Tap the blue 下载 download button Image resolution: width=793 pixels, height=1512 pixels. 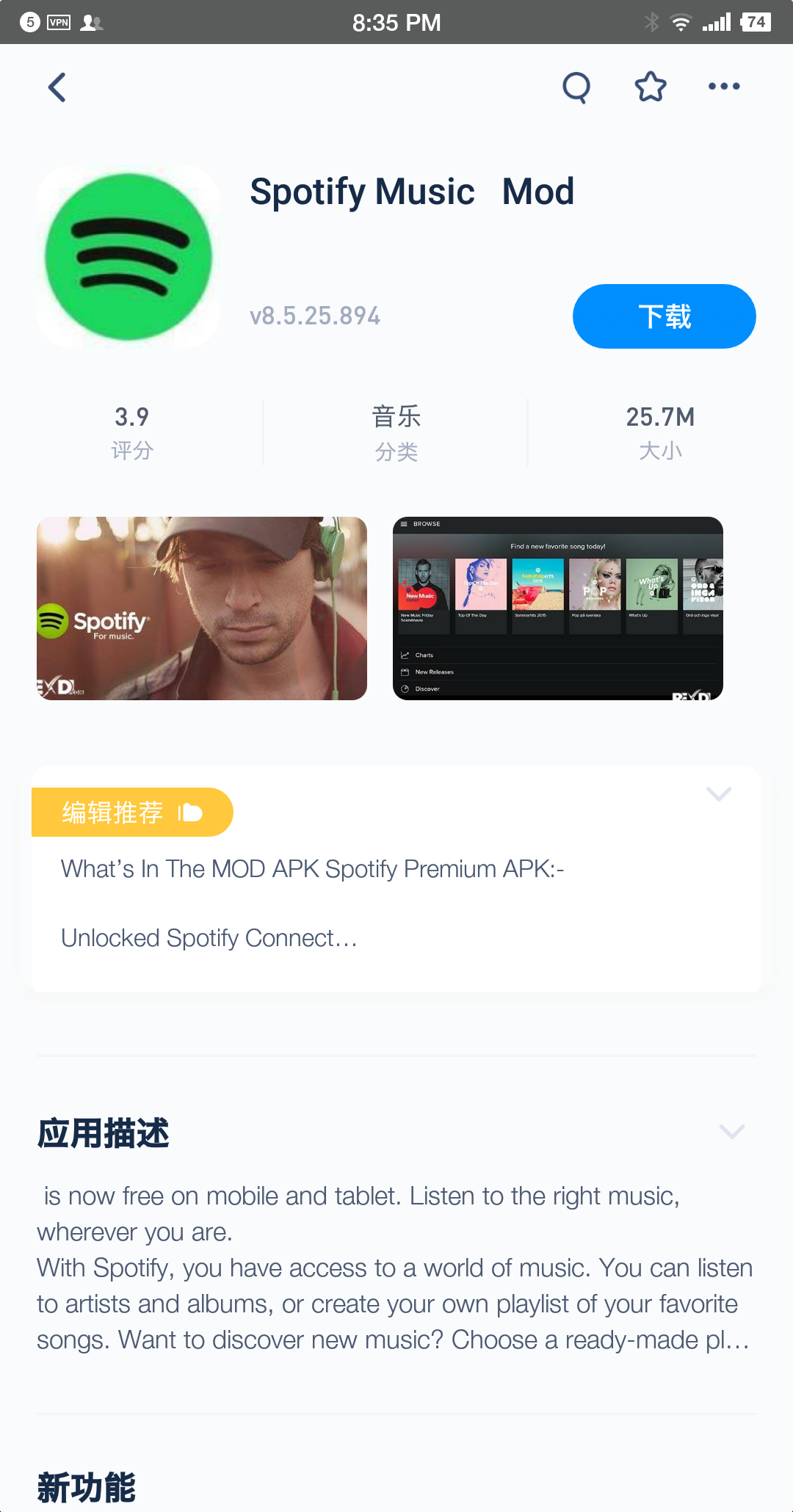point(664,316)
